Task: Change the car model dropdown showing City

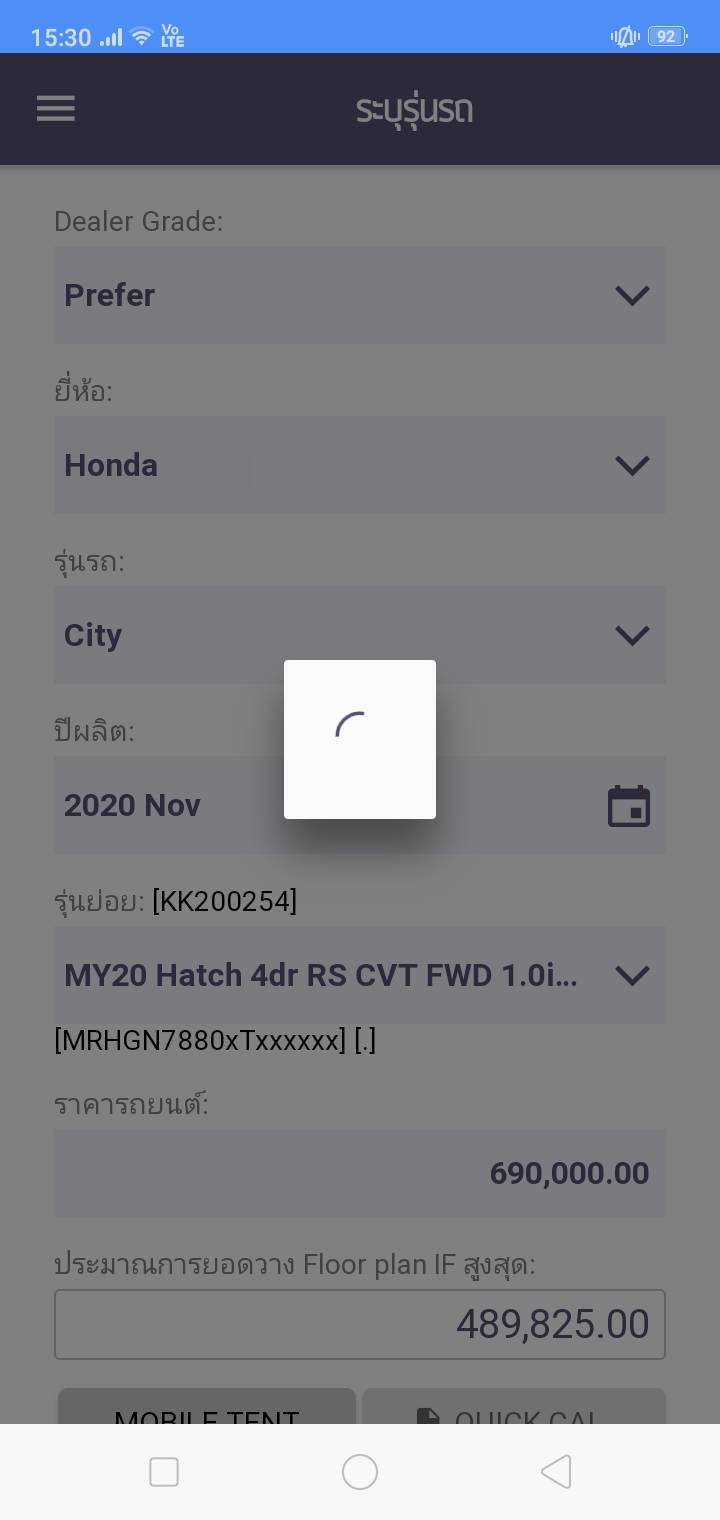Action: click(x=360, y=635)
